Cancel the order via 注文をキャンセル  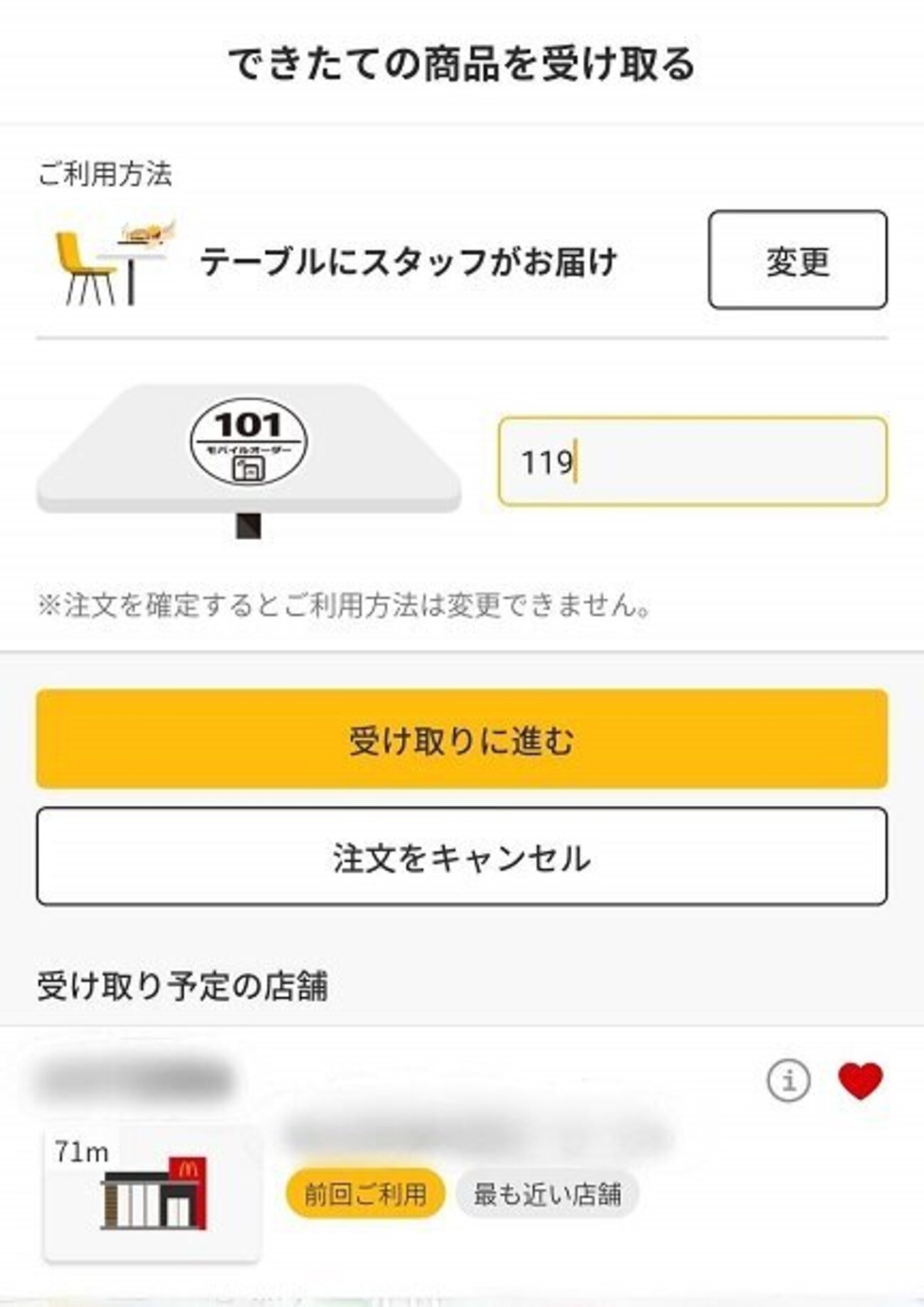[462, 856]
